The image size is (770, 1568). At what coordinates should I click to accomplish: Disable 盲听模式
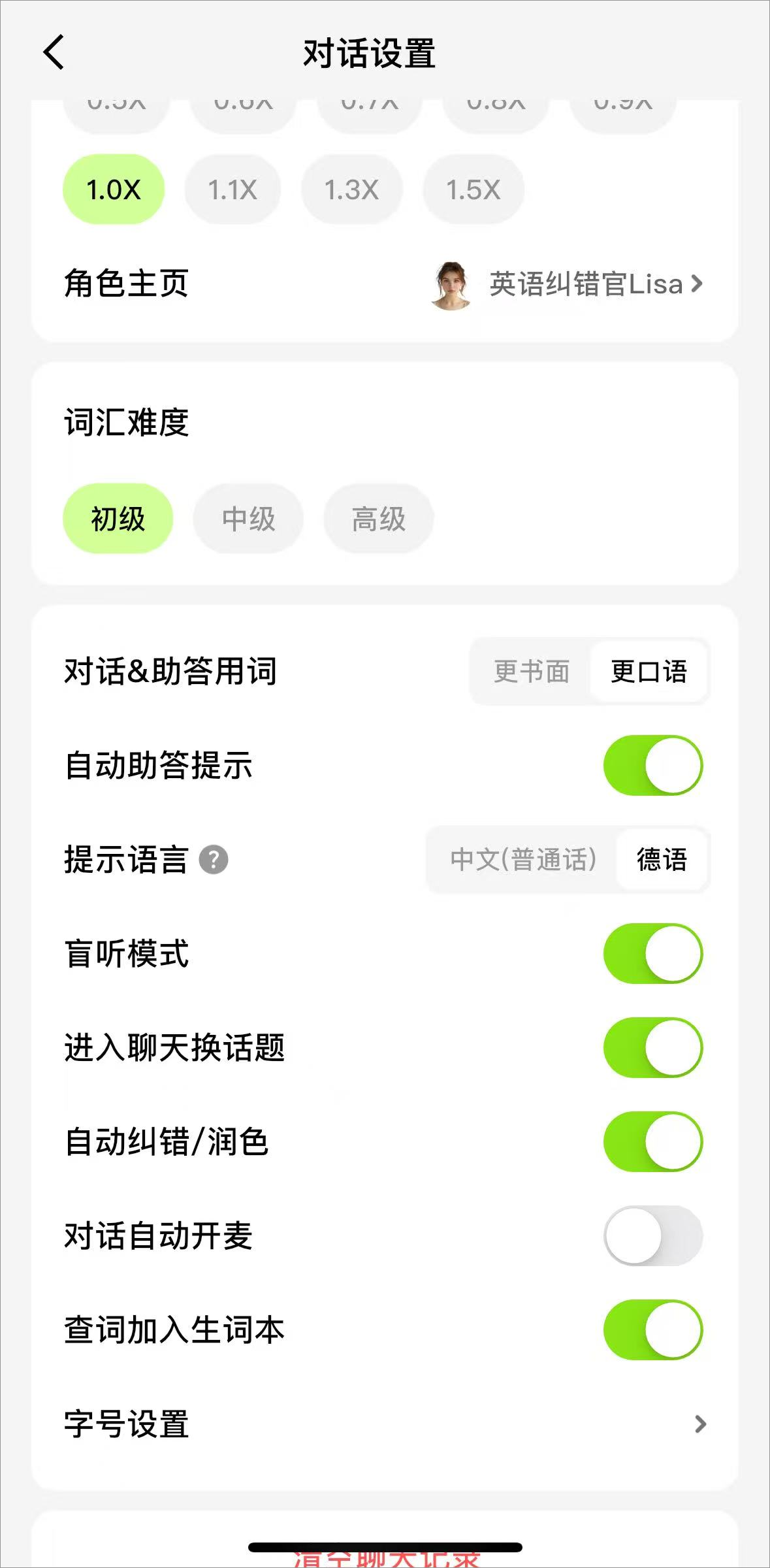tap(652, 953)
